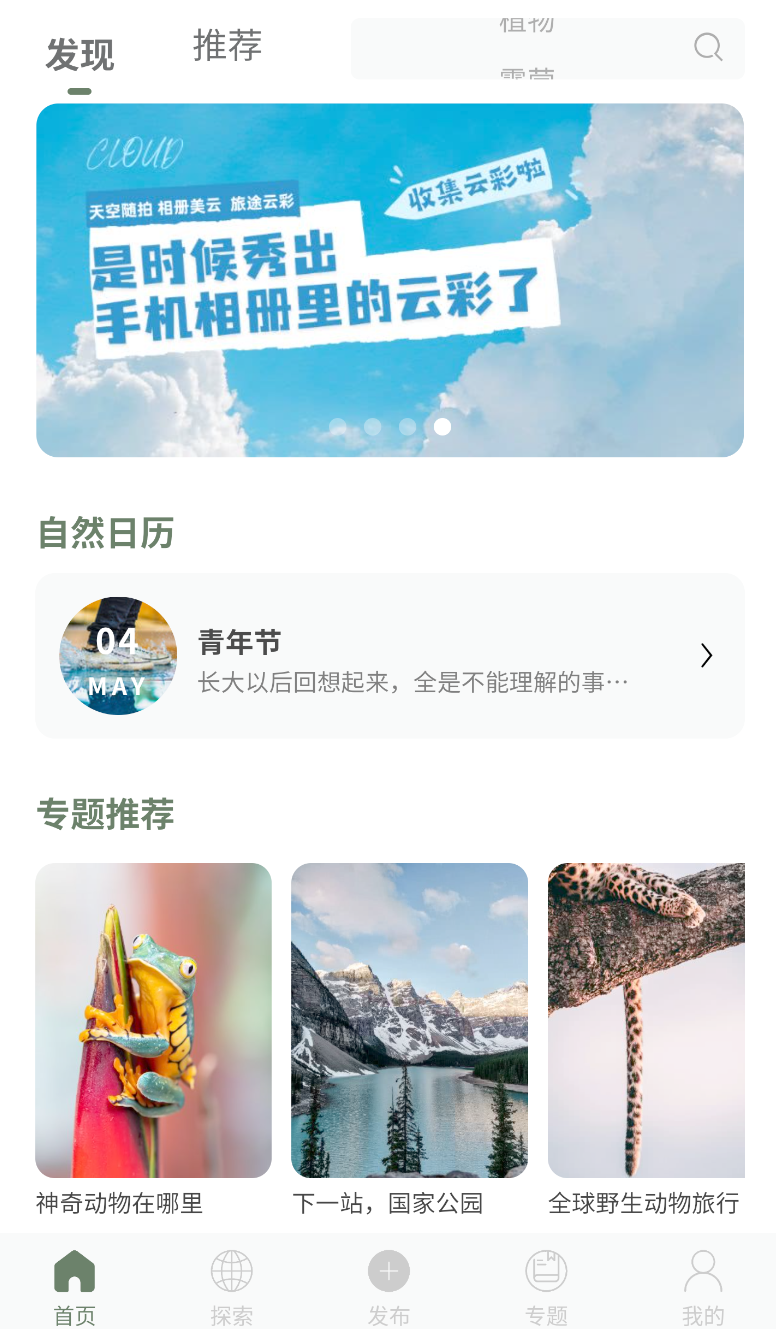
Task: Open the 青年节 calendar entry
Action: tap(390, 656)
